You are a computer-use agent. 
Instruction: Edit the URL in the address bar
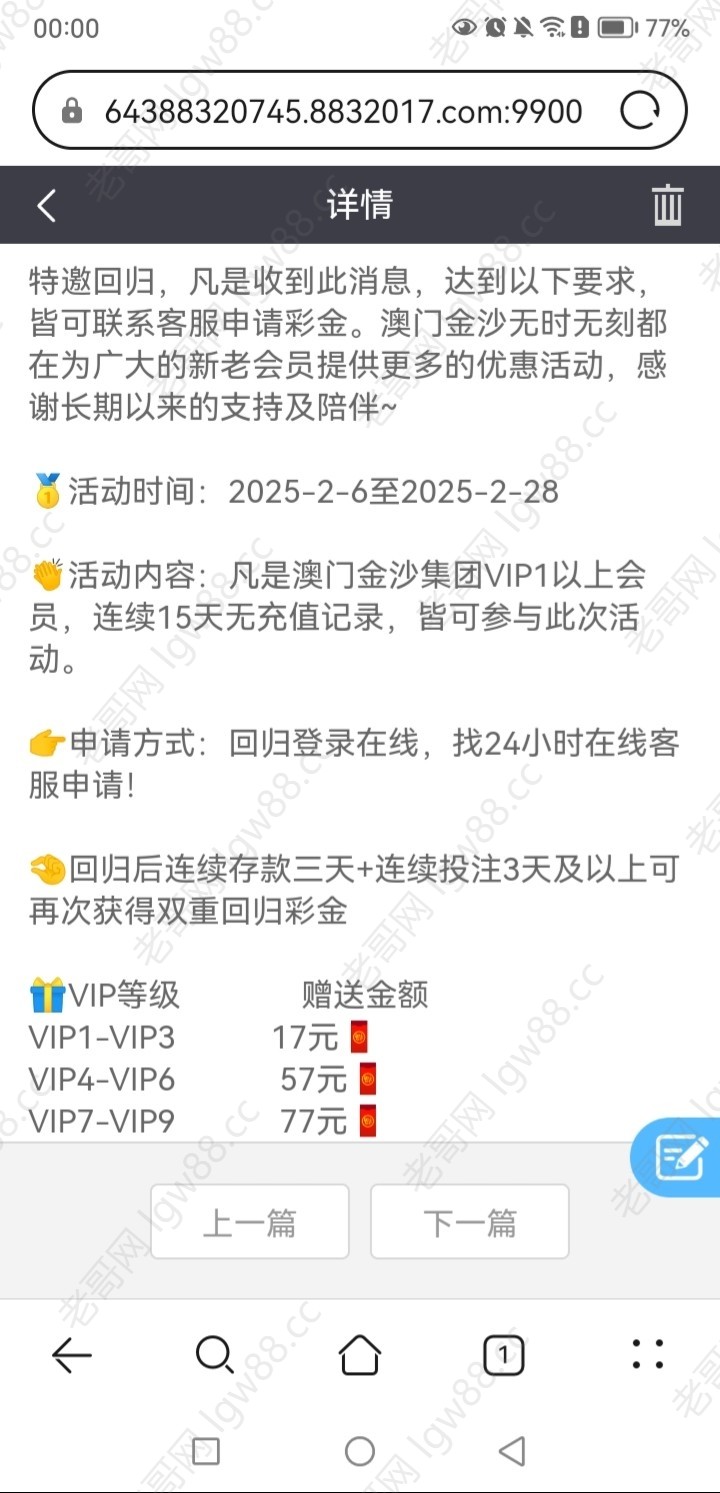pos(340,111)
